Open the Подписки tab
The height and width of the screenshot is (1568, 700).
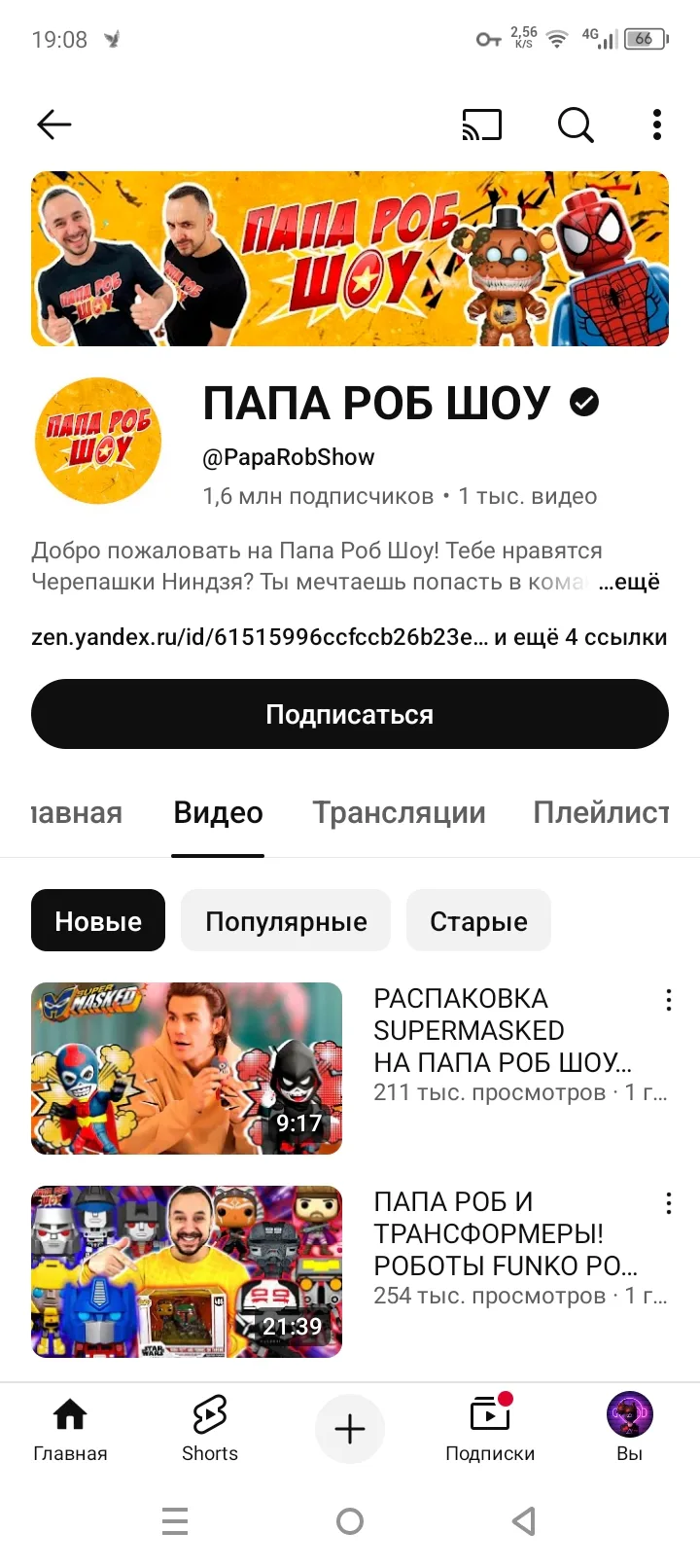point(490,1428)
